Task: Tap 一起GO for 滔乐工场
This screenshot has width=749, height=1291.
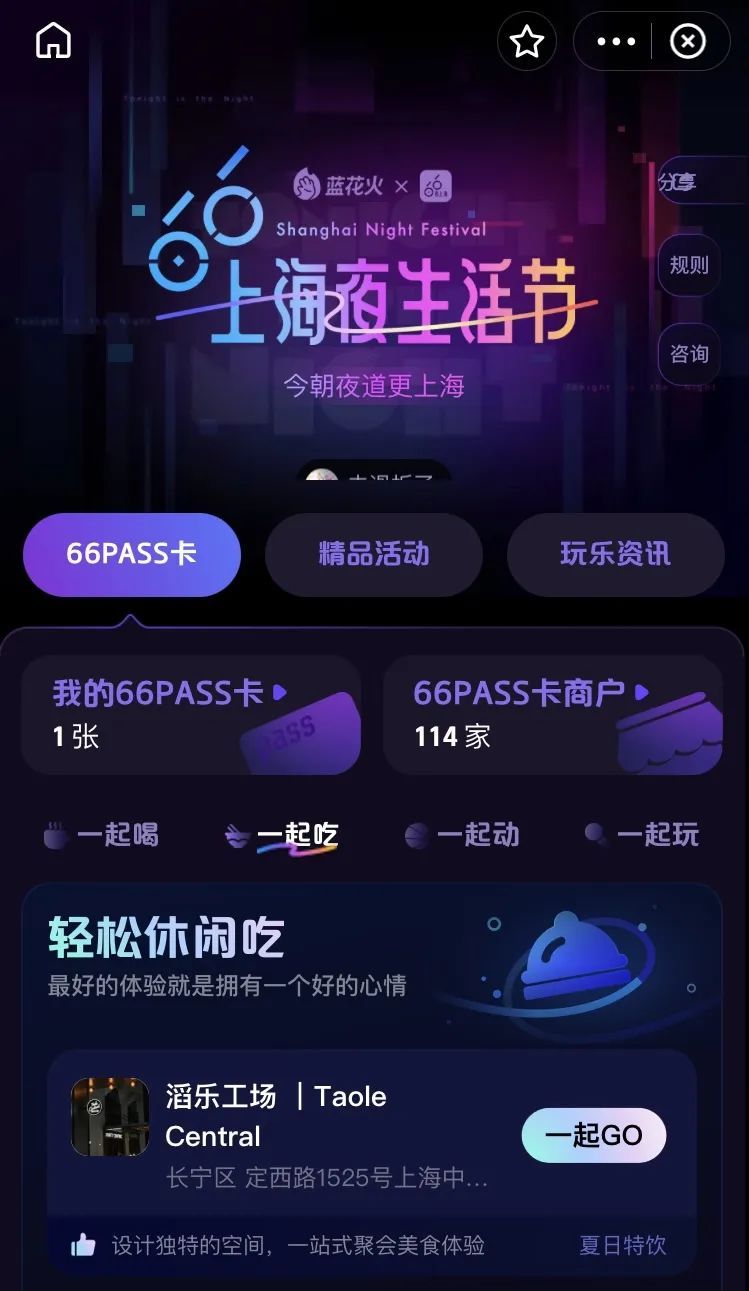Action: 593,1135
